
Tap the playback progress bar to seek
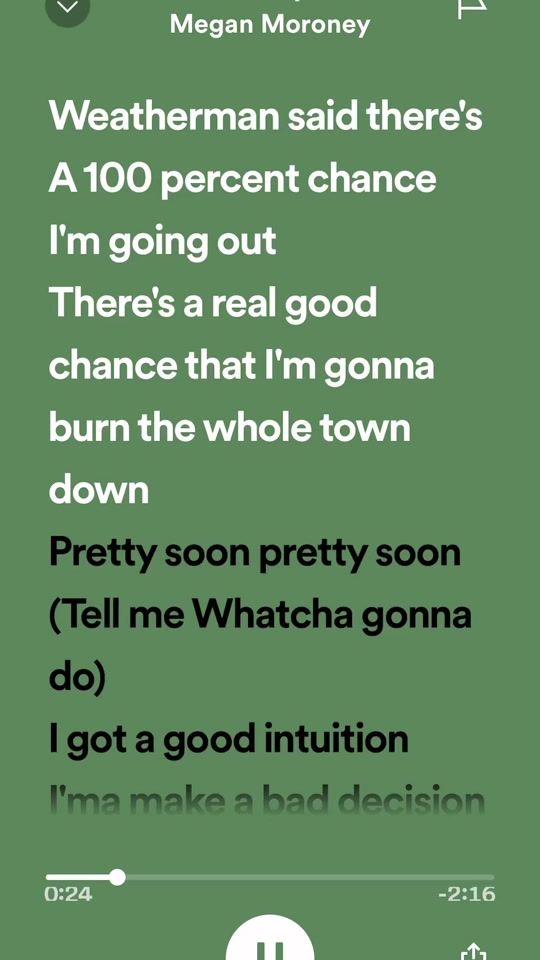270,877
